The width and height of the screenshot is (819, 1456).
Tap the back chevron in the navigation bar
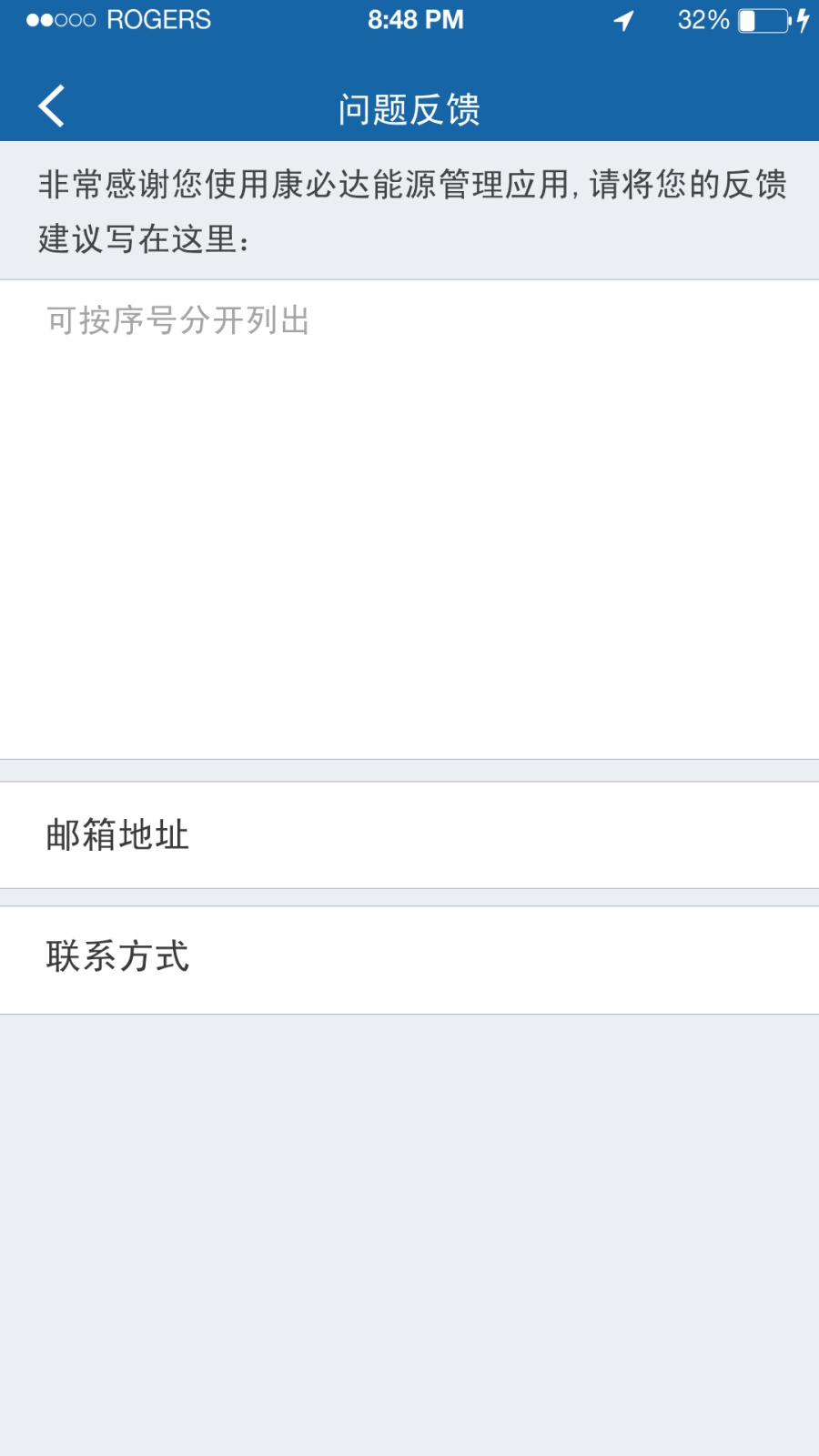[50, 105]
